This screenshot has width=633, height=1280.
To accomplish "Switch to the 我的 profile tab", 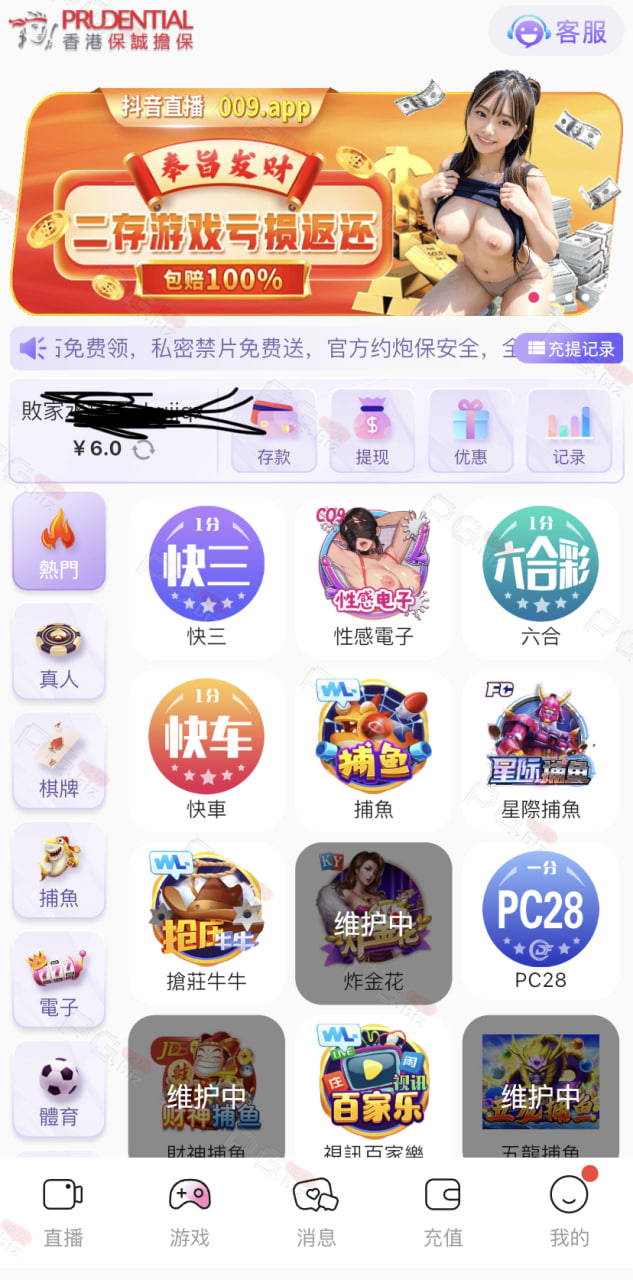I will (x=570, y=1211).
